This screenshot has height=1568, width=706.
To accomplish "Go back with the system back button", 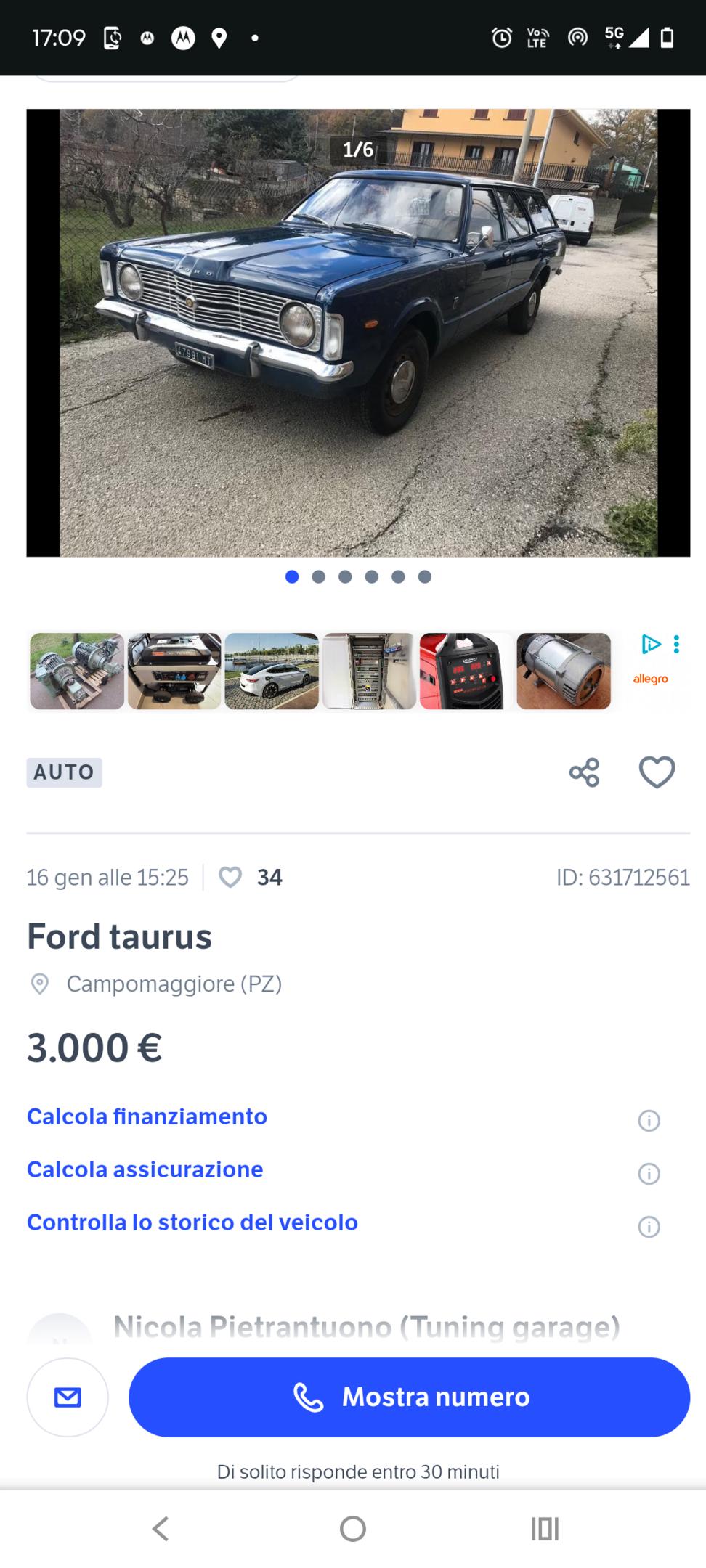I will pos(161,1529).
